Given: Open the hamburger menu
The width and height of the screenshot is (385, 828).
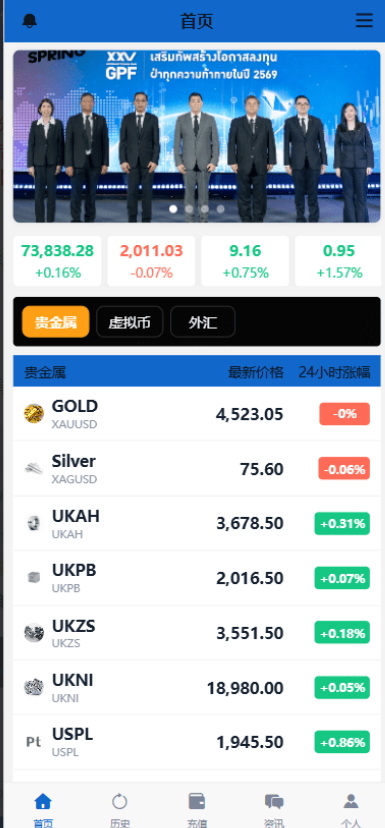Looking at the screenshot, I should click(364, 21).
